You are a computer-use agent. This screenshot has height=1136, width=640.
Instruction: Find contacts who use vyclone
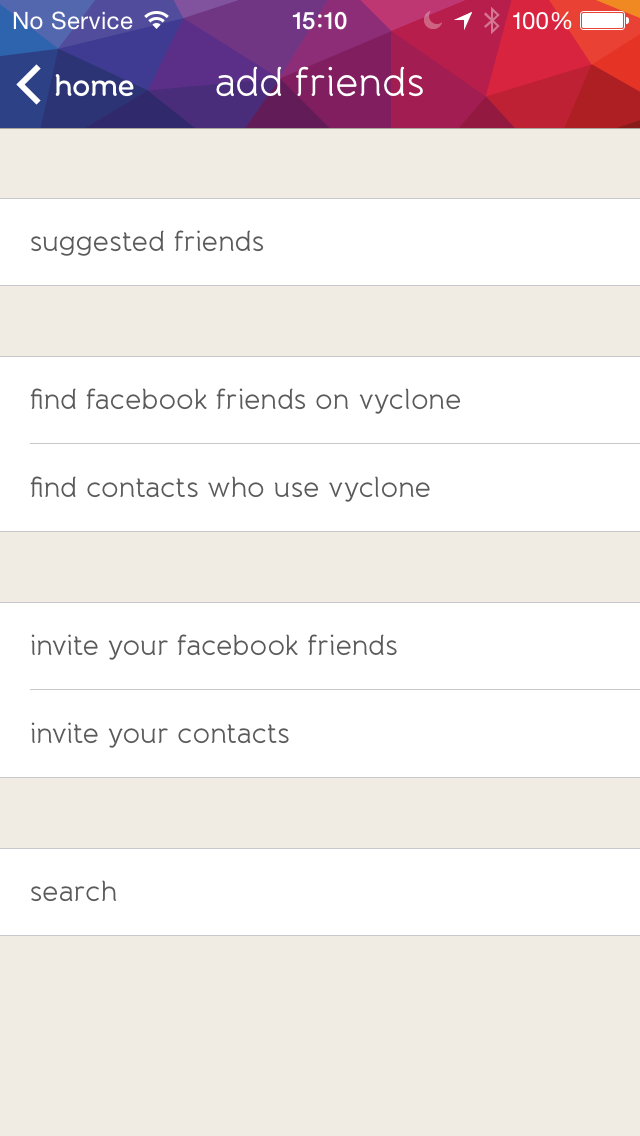point(320,488)
